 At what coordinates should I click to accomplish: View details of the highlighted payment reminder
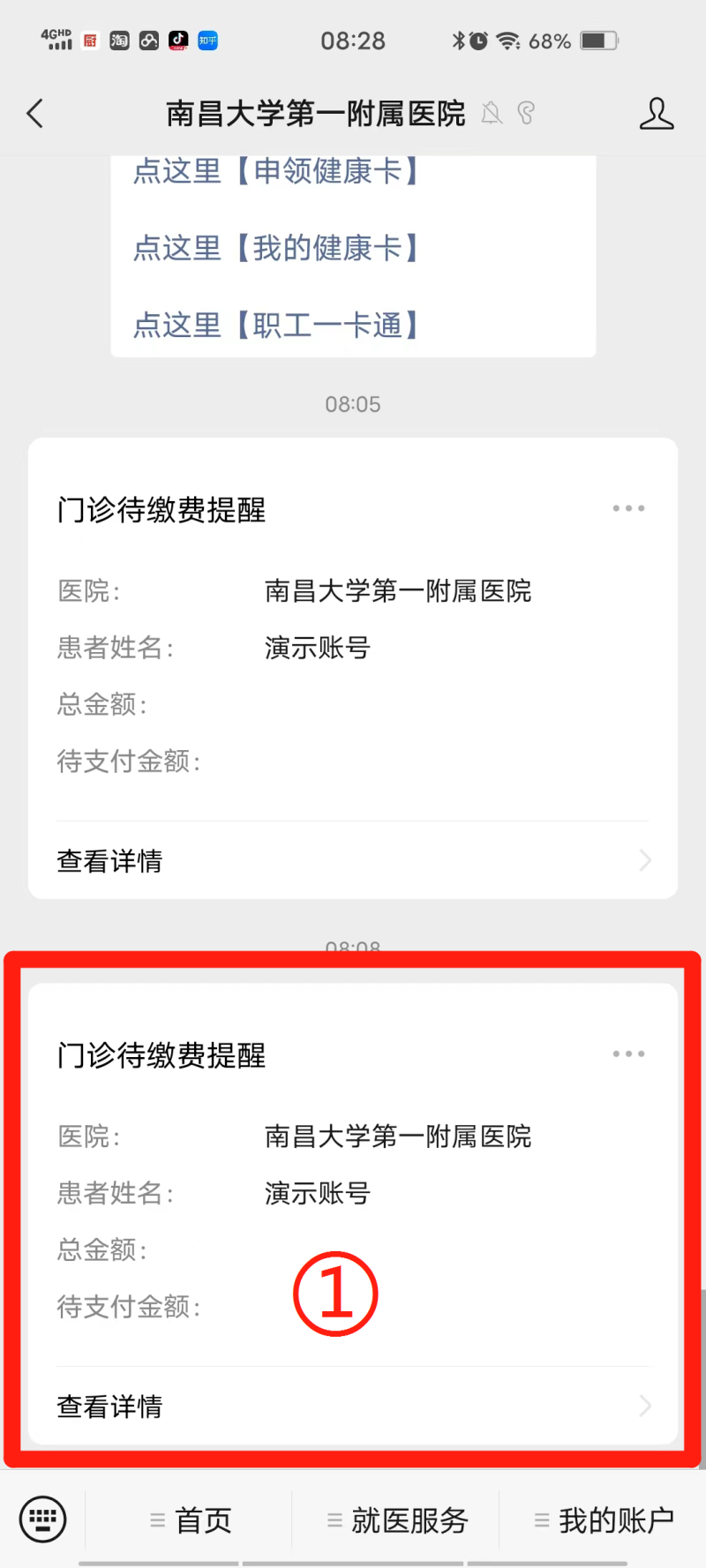coord(353,1406)
